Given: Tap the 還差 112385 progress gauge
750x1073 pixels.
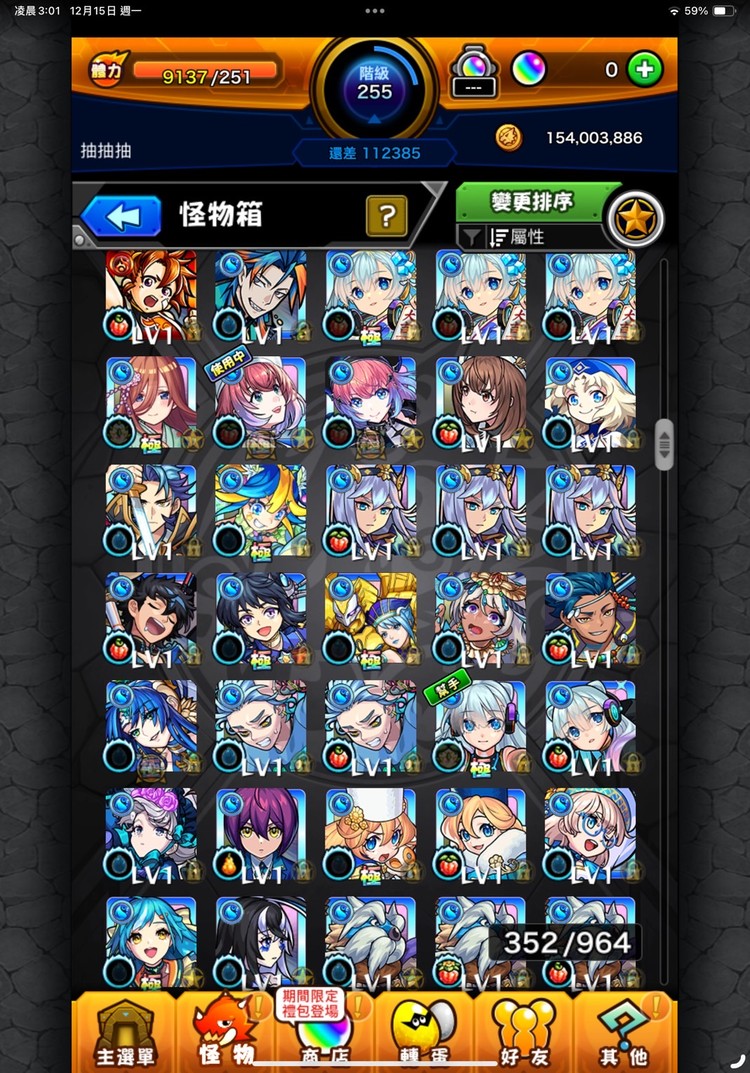Looking at the screenshot, I should point(373,152).
